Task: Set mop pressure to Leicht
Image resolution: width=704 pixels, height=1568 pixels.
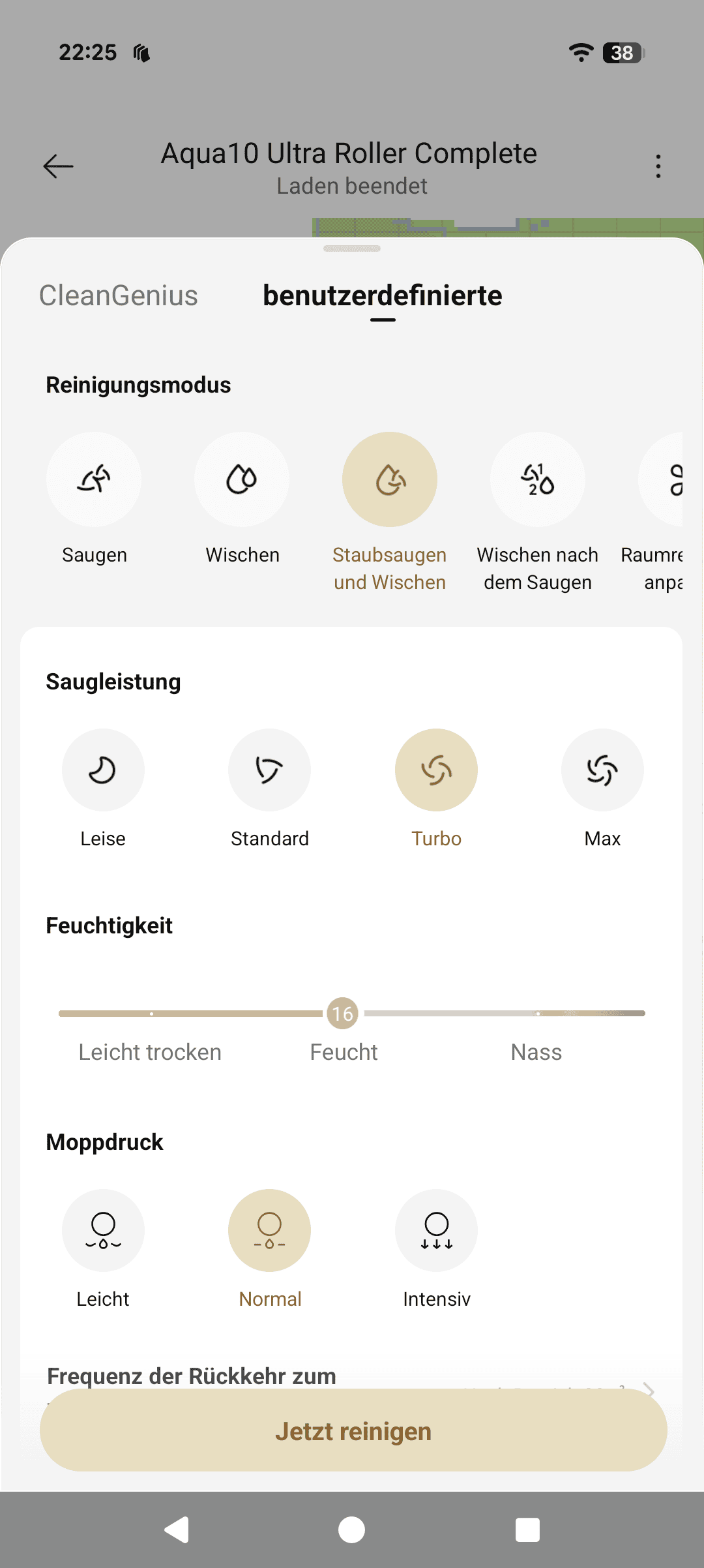Action: [x=103, y=1230]
